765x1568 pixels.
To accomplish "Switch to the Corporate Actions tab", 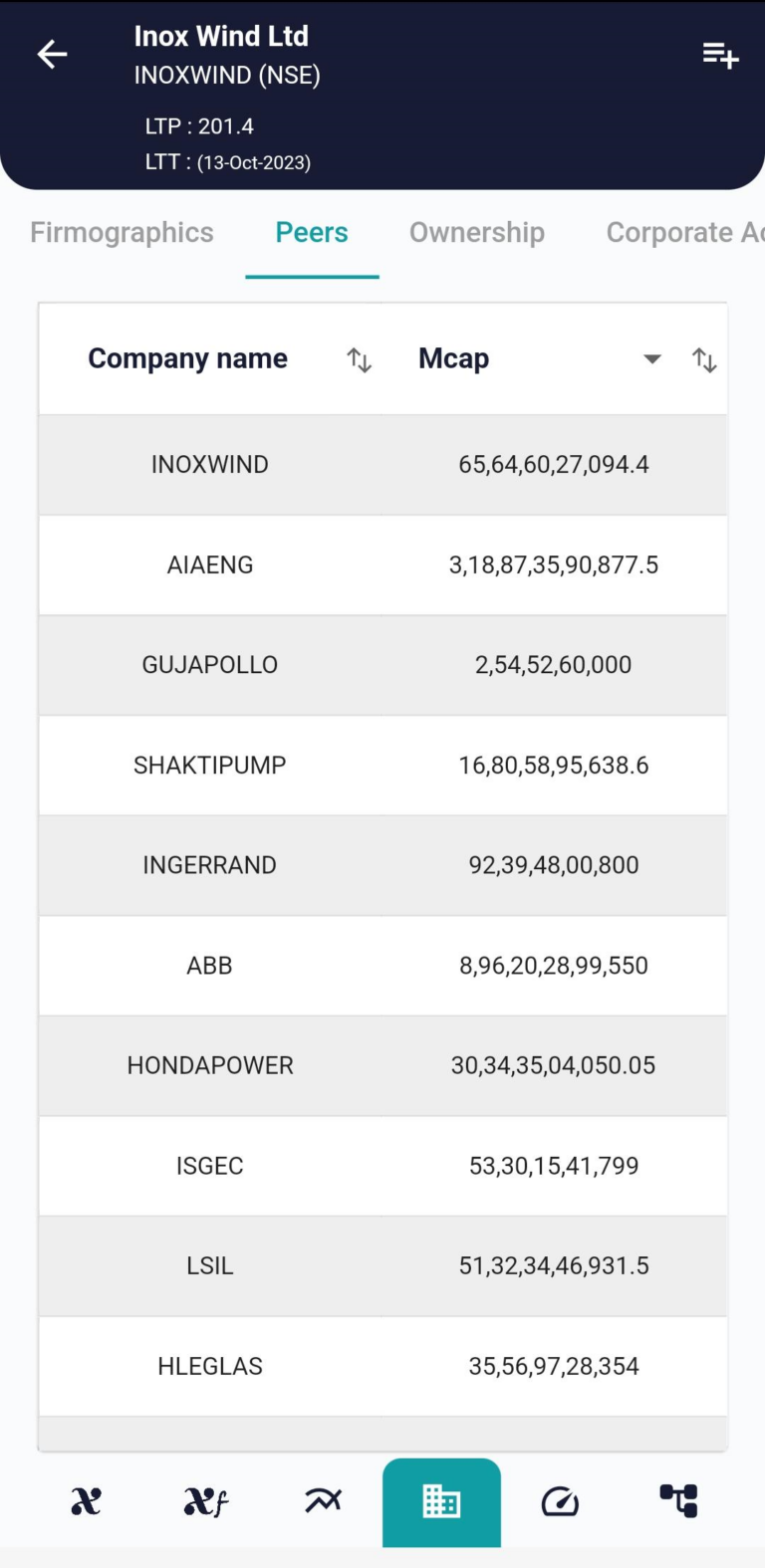I will click(683, 233).
